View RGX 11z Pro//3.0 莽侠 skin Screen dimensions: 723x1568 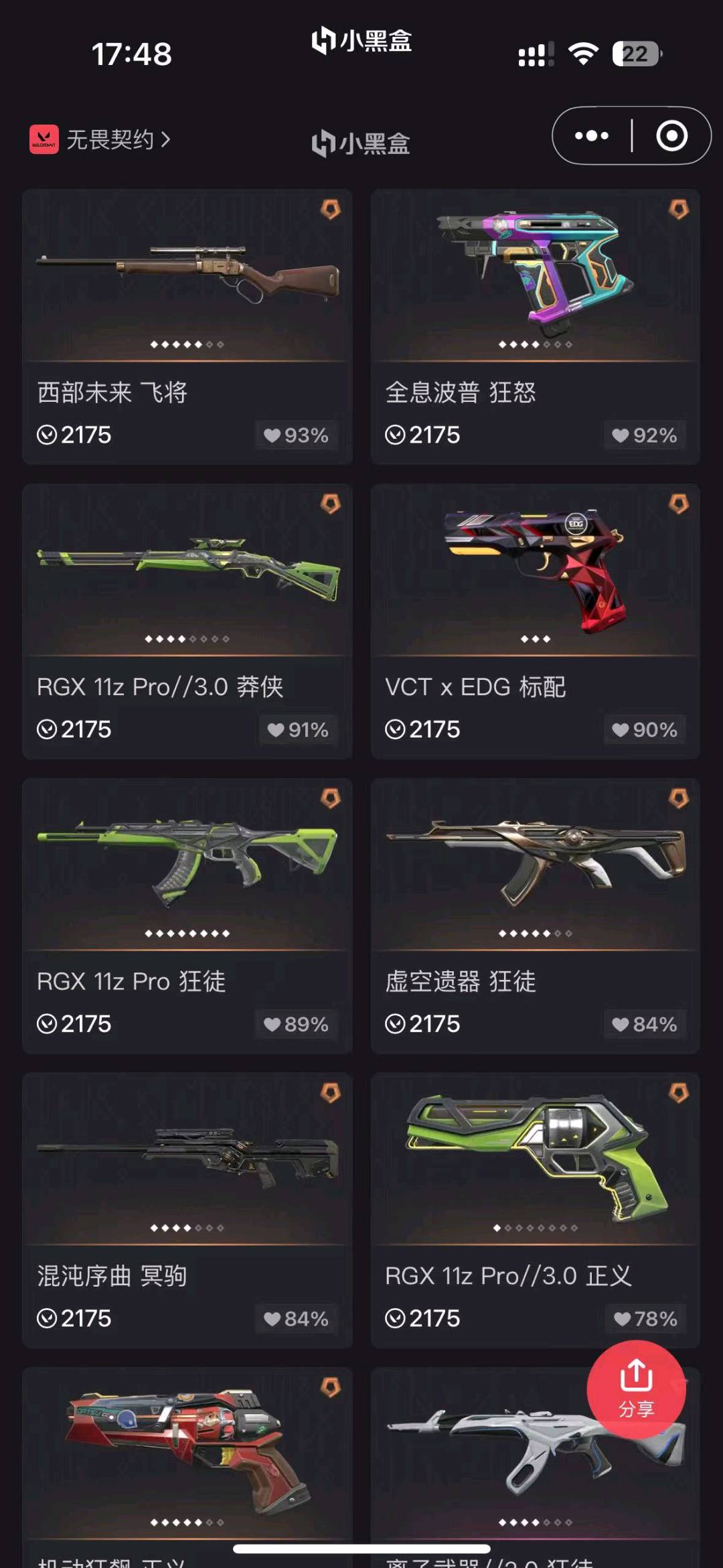tap(187, 622)
